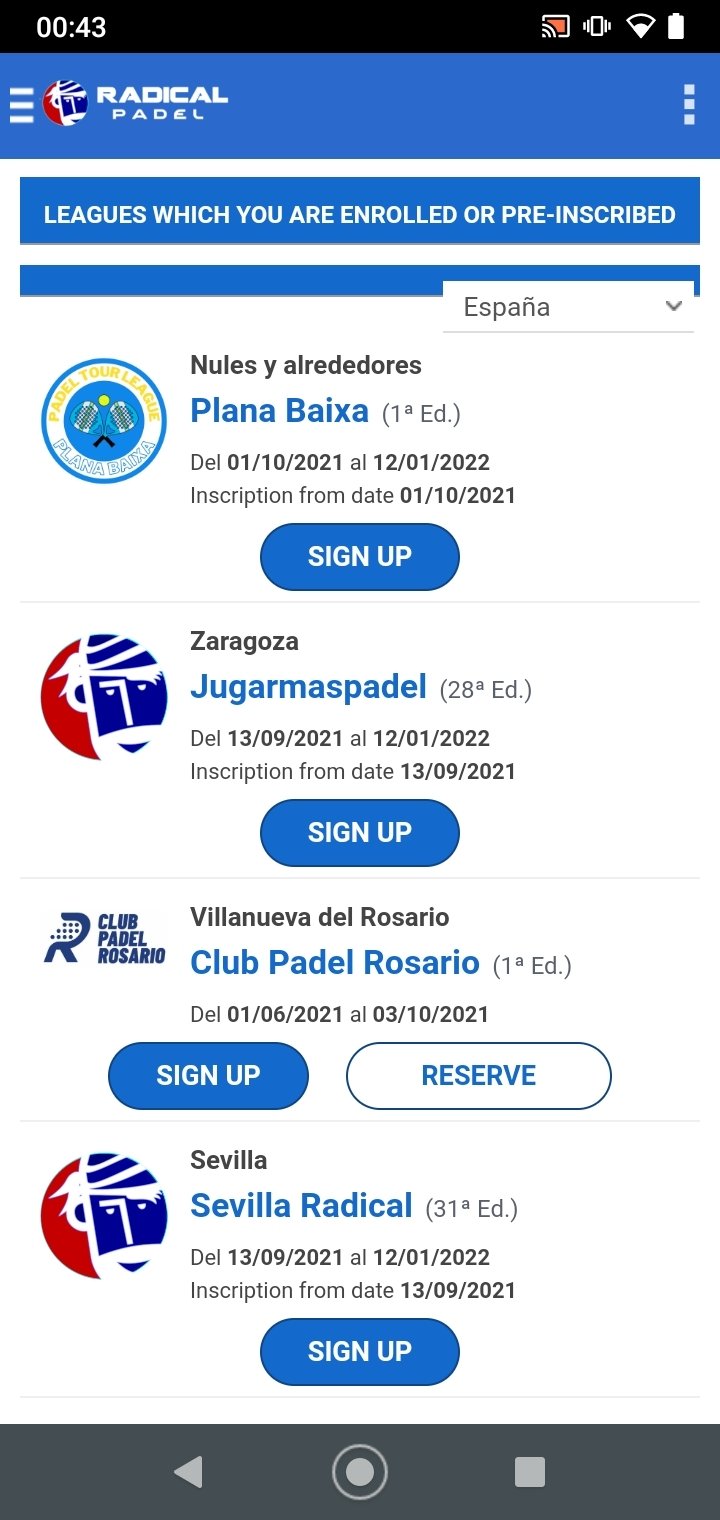Open the Club Padel Rosario link

(x=335, y=962)
